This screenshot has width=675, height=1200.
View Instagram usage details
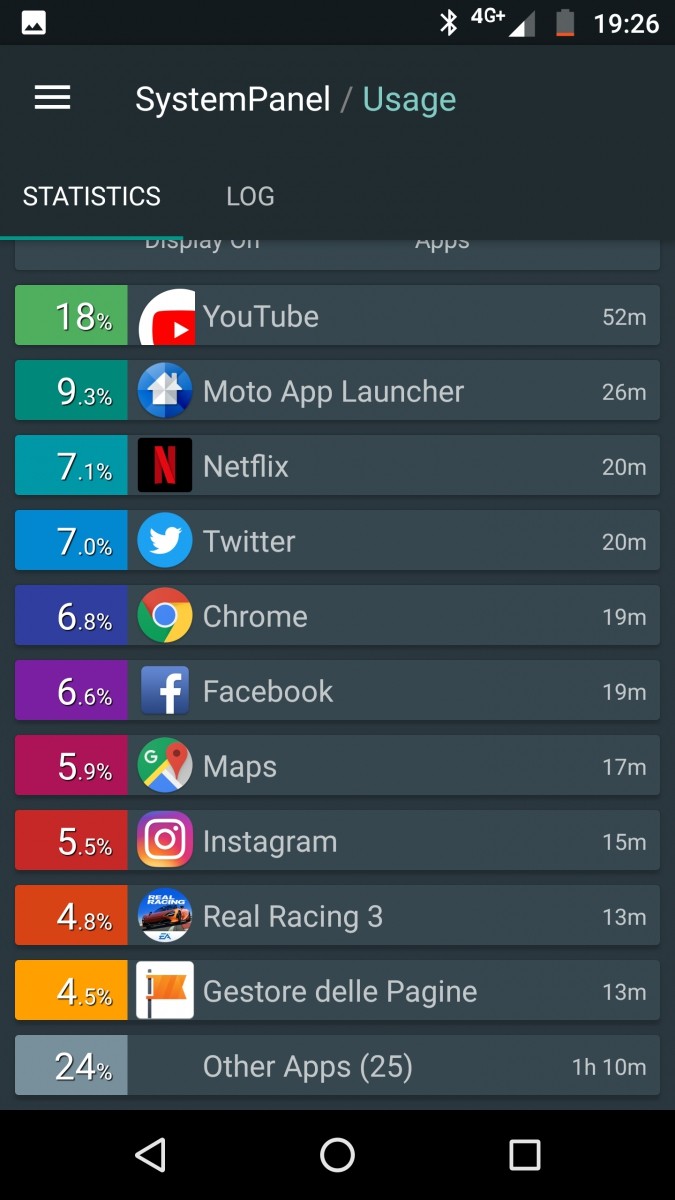click(337, 841)
